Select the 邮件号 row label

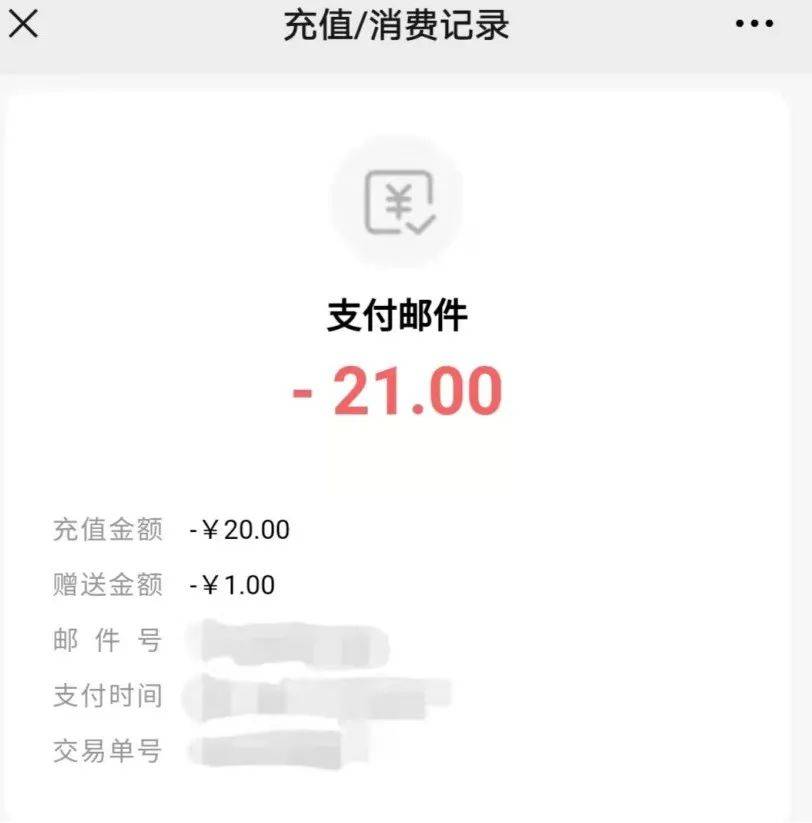(107, 641)
